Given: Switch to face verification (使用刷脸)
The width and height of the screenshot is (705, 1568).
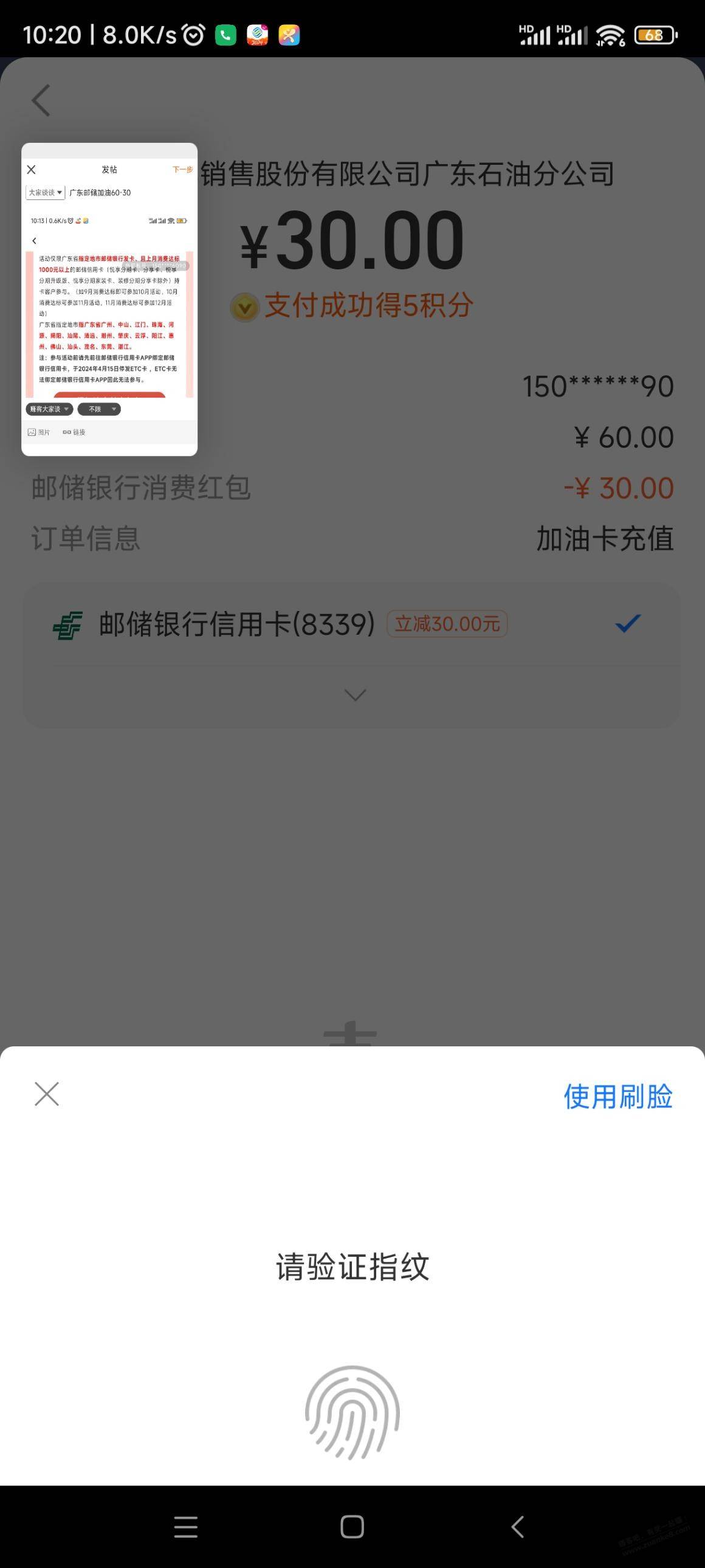Looking at the screenshot, I should click(617, 1096).
